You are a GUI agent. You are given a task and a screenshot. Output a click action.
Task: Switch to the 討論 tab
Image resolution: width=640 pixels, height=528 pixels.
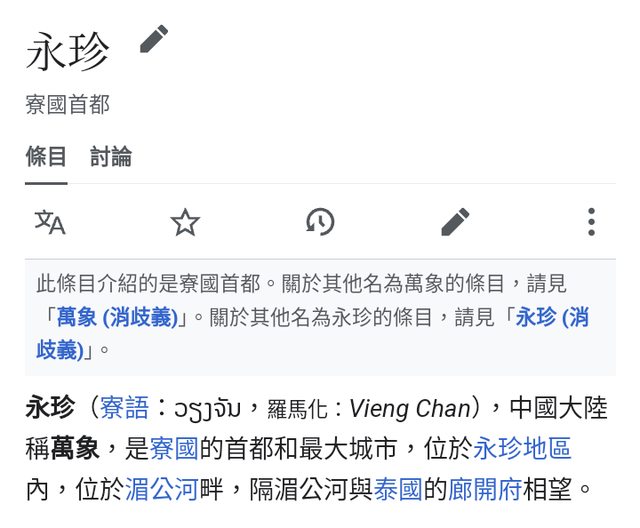pyautogui.click(x=111, y=157)
